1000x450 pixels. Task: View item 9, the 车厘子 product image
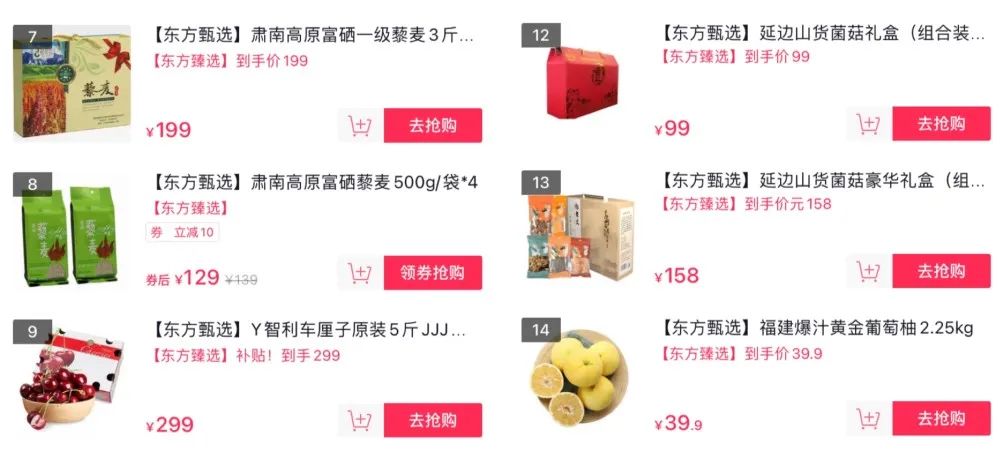(72, 380)
